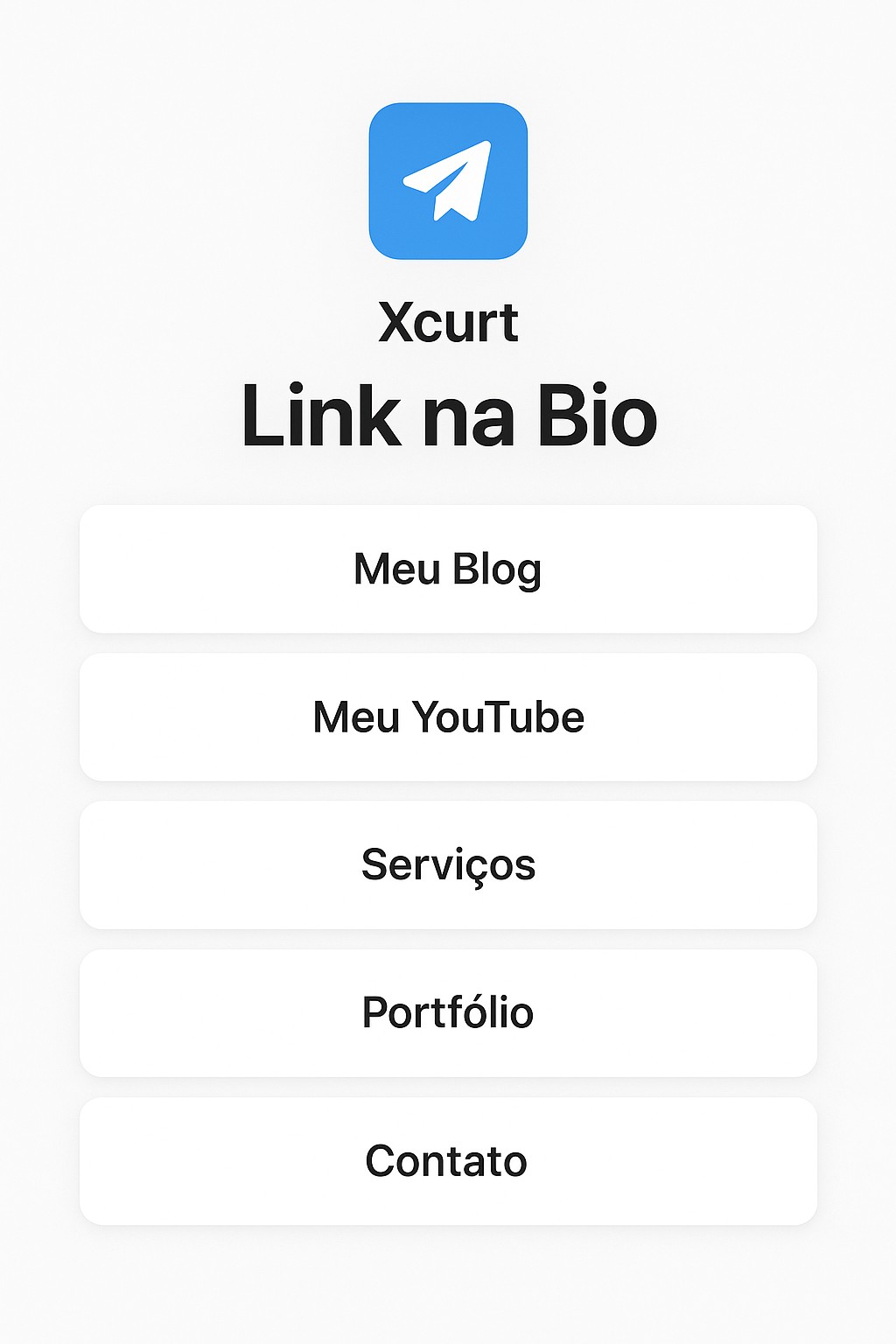Open the Meu Blog link

(x=448, y=569)
